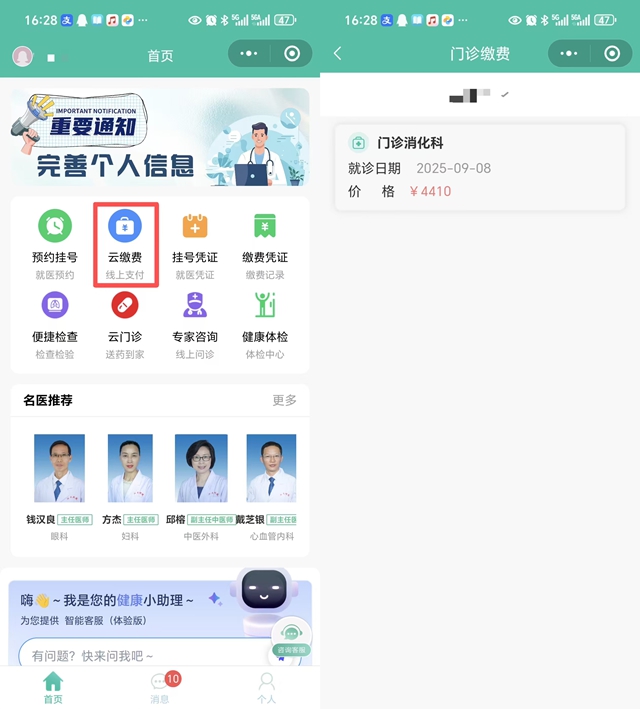Switch to the 消息 tab
This screenshot has height=709, width=640.
coord(160,687)
